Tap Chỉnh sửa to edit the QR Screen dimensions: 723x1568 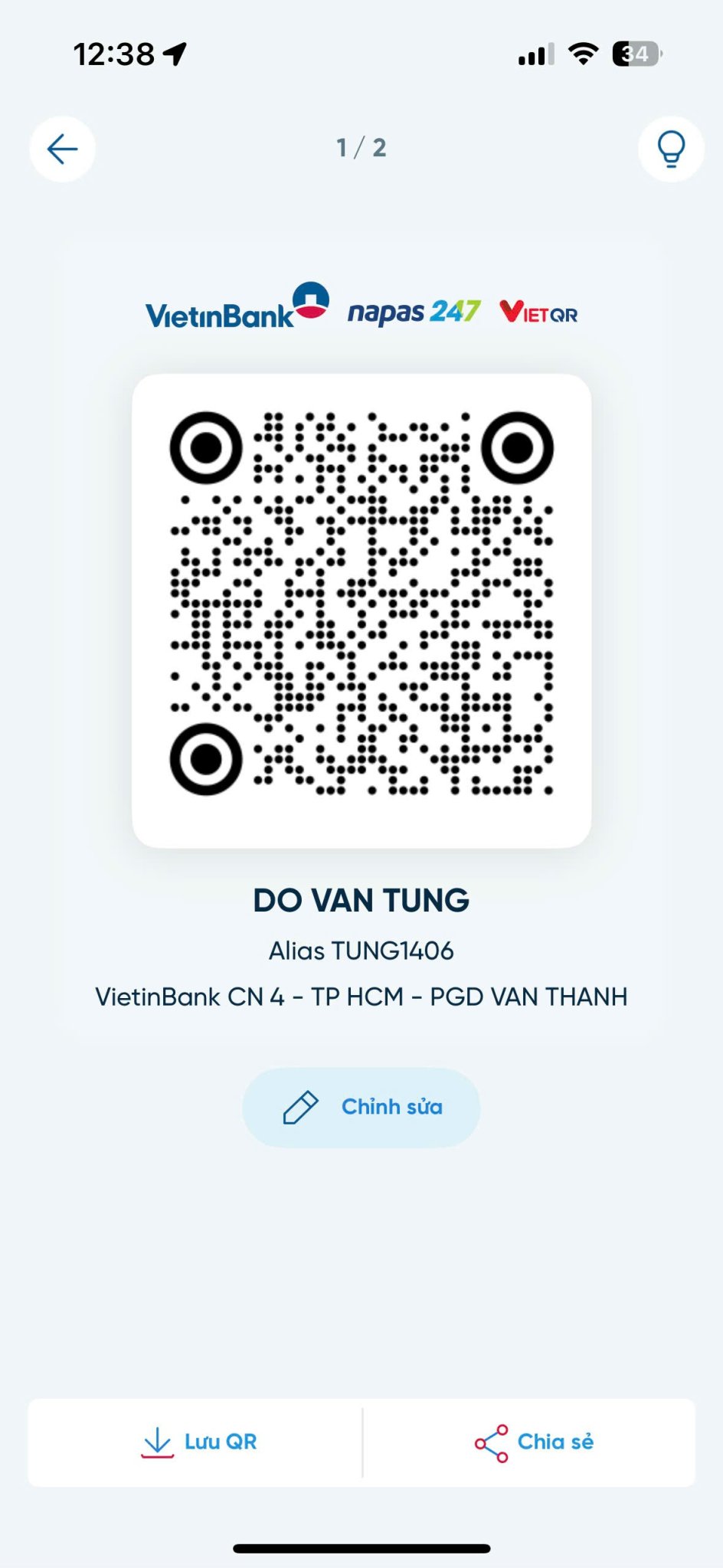click(361, 1108)
